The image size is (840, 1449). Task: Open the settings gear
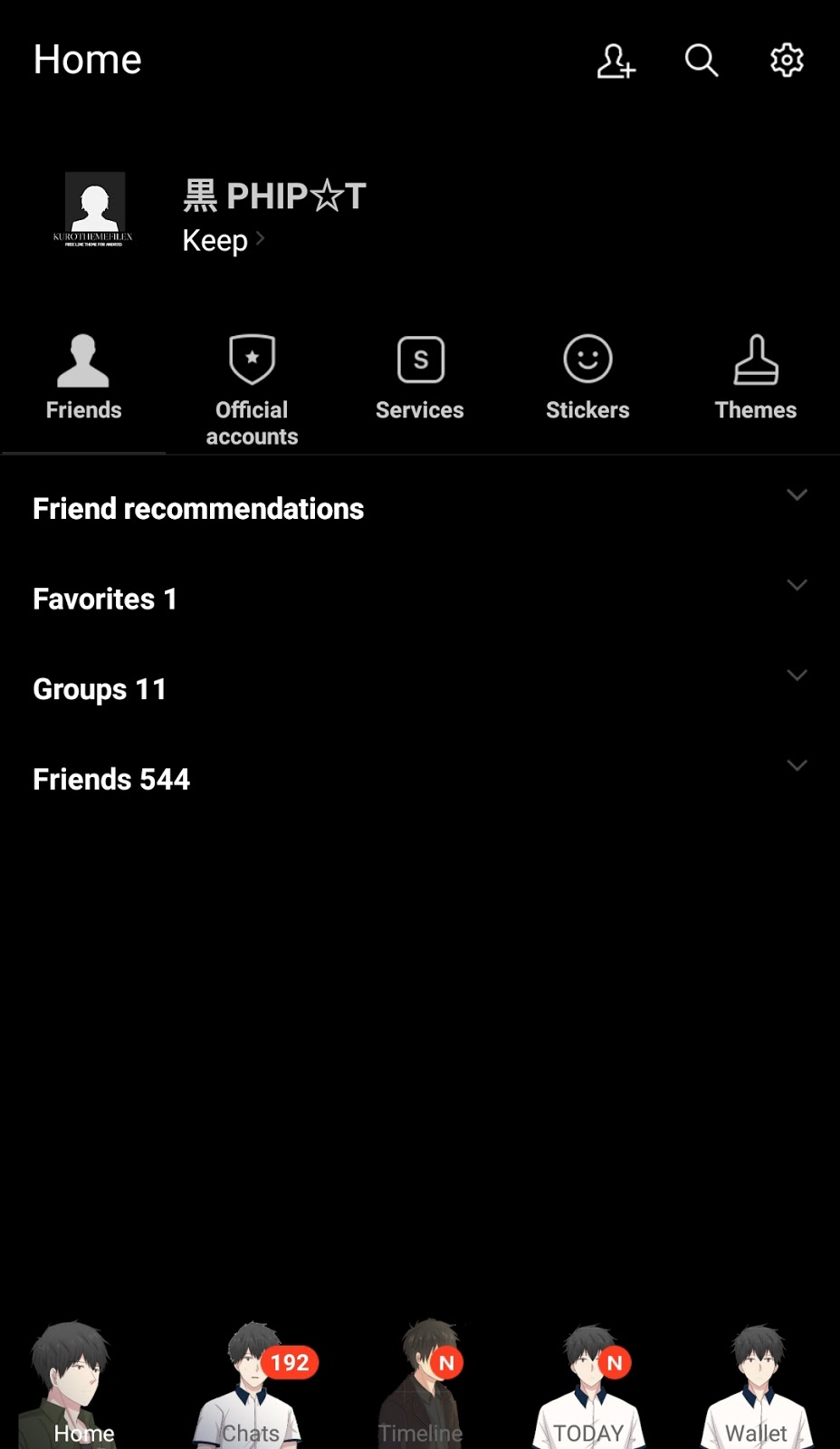[x=787, y=61]
